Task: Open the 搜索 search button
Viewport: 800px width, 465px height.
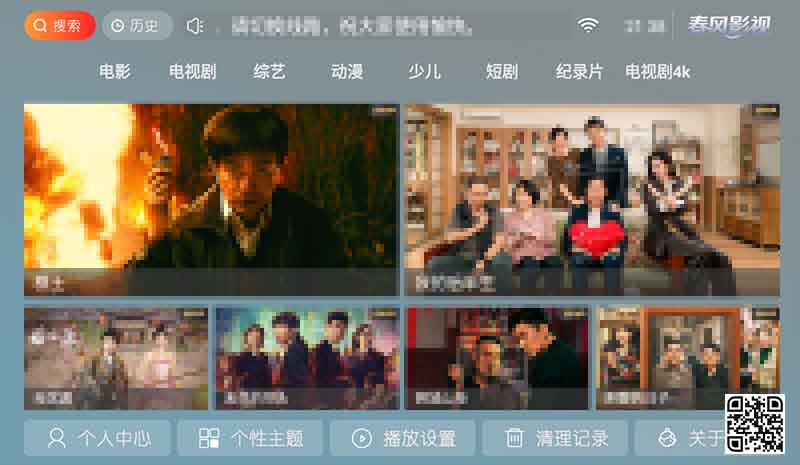Action: [59, 26]
